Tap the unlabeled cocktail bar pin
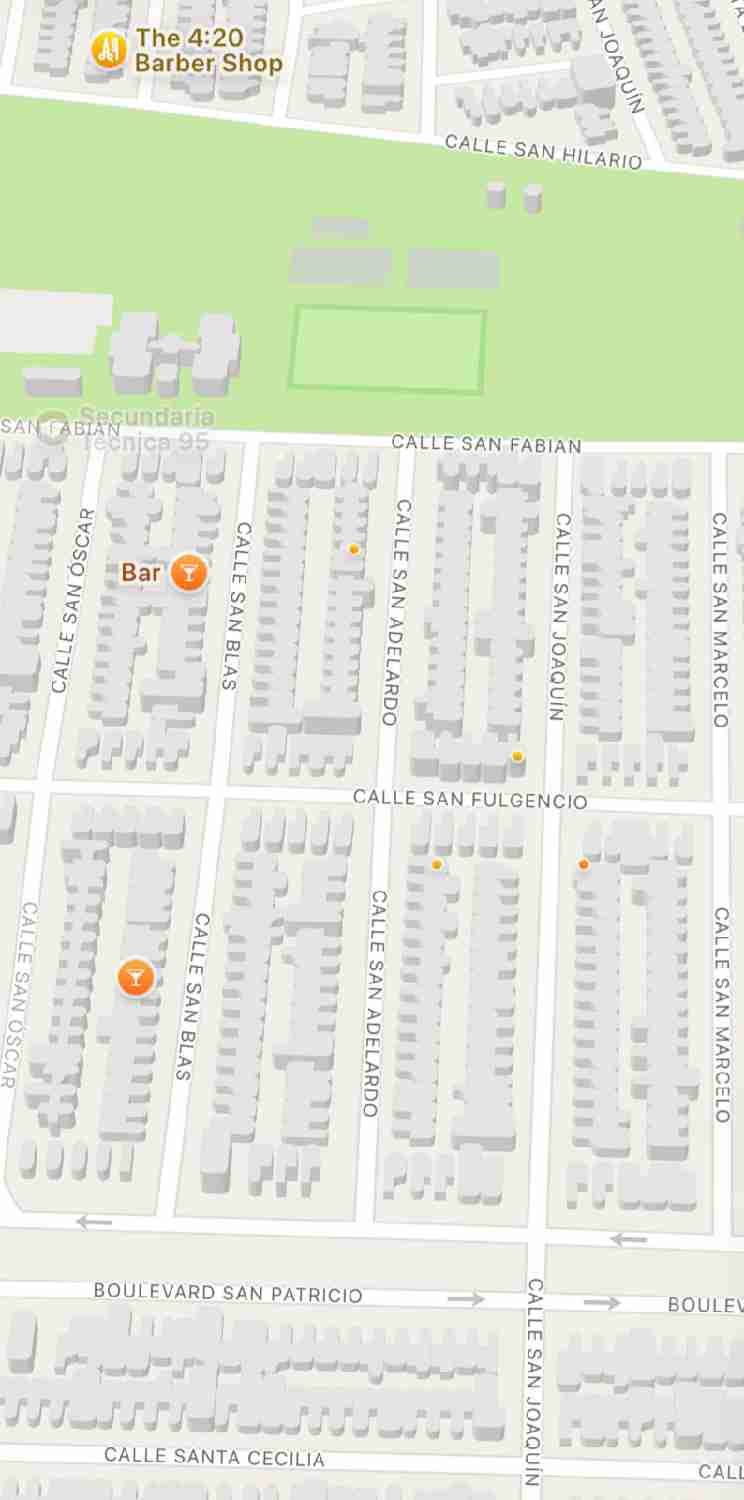Image resolution: width=744 pixels, height=1500 pixels. click(x=135, y=977)
